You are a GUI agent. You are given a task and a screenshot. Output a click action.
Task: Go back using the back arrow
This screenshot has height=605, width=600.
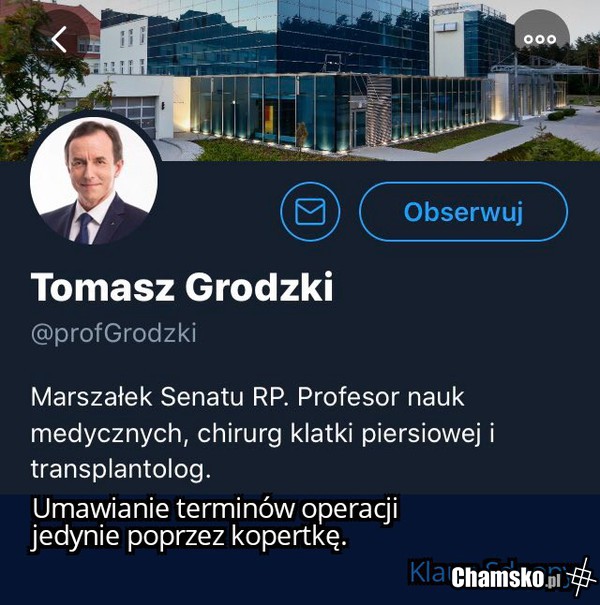tap(60, 40)
